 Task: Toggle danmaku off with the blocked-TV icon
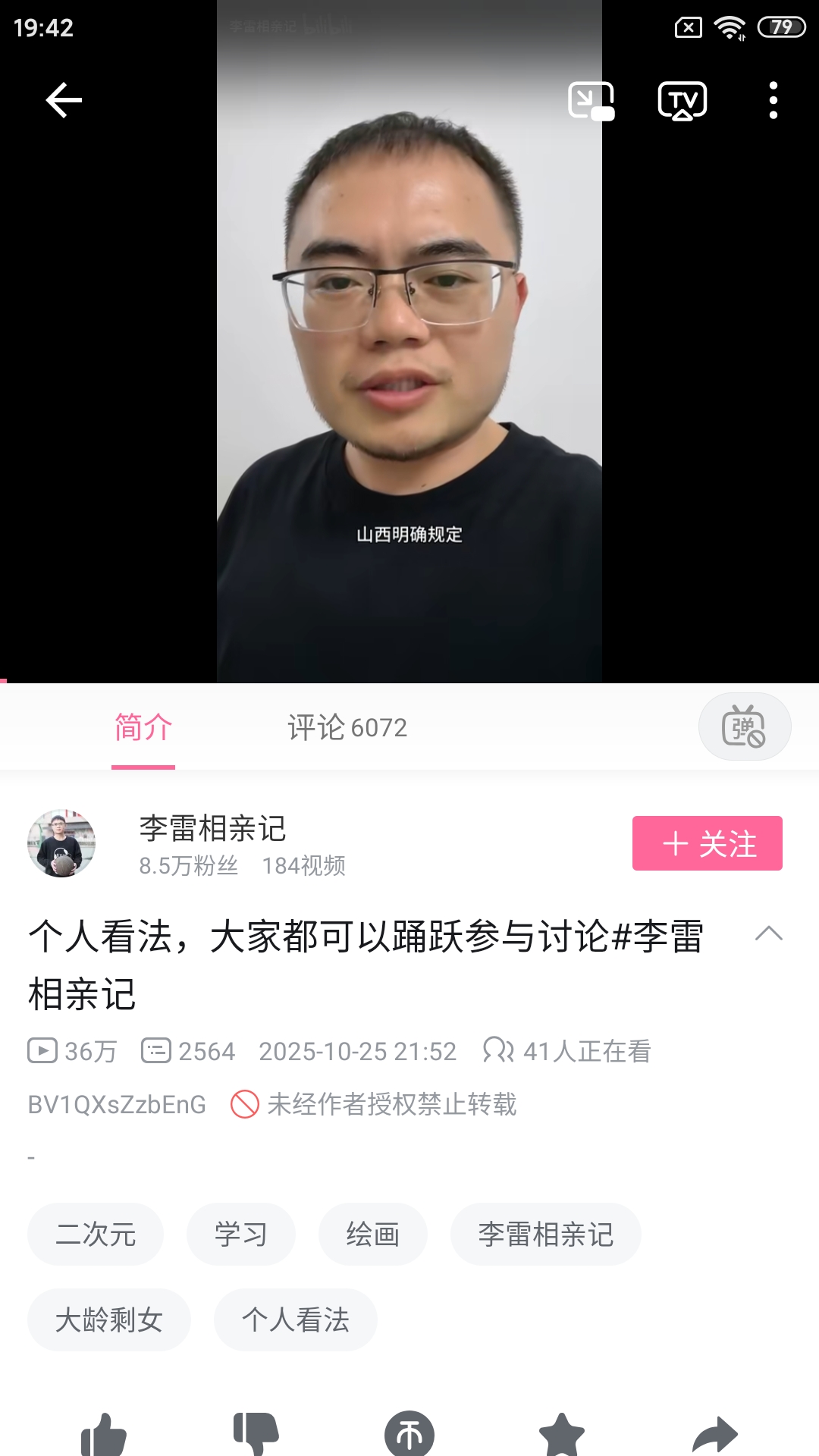coord(745,726)
